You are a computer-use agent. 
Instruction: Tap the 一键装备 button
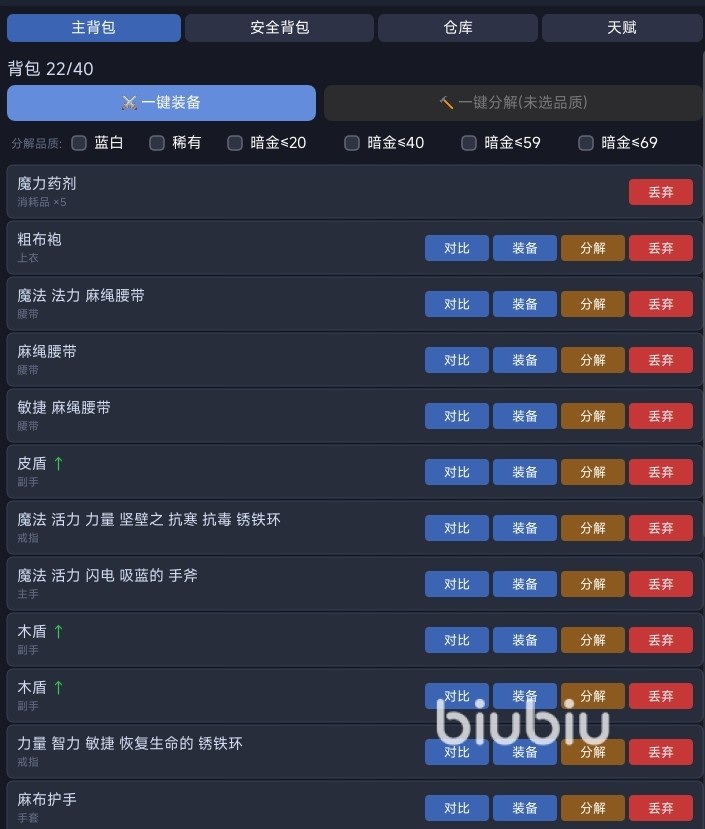click(x=161, y=103)
